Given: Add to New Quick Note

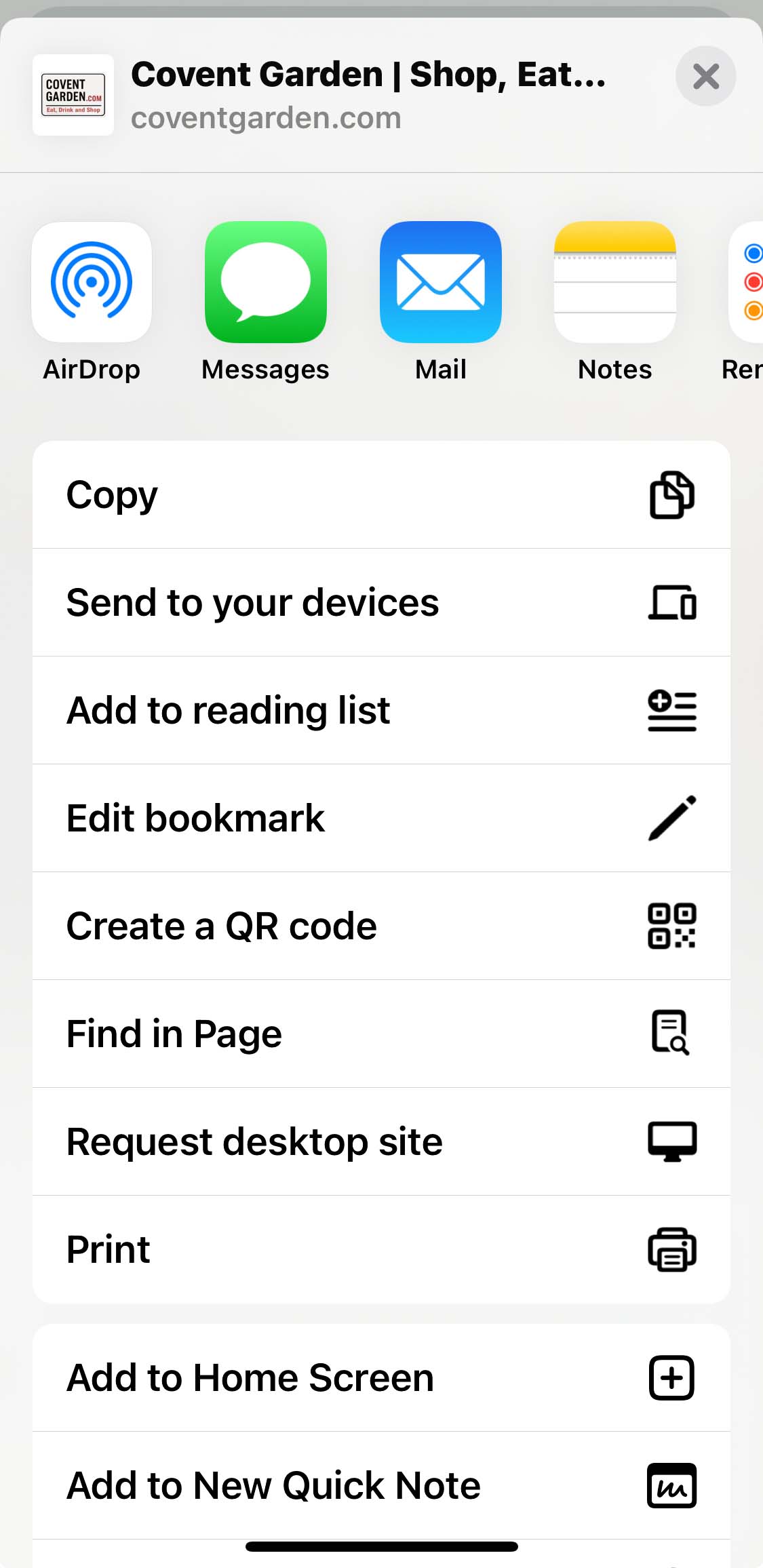Looking at the screenshot, I should (381, 1485).
